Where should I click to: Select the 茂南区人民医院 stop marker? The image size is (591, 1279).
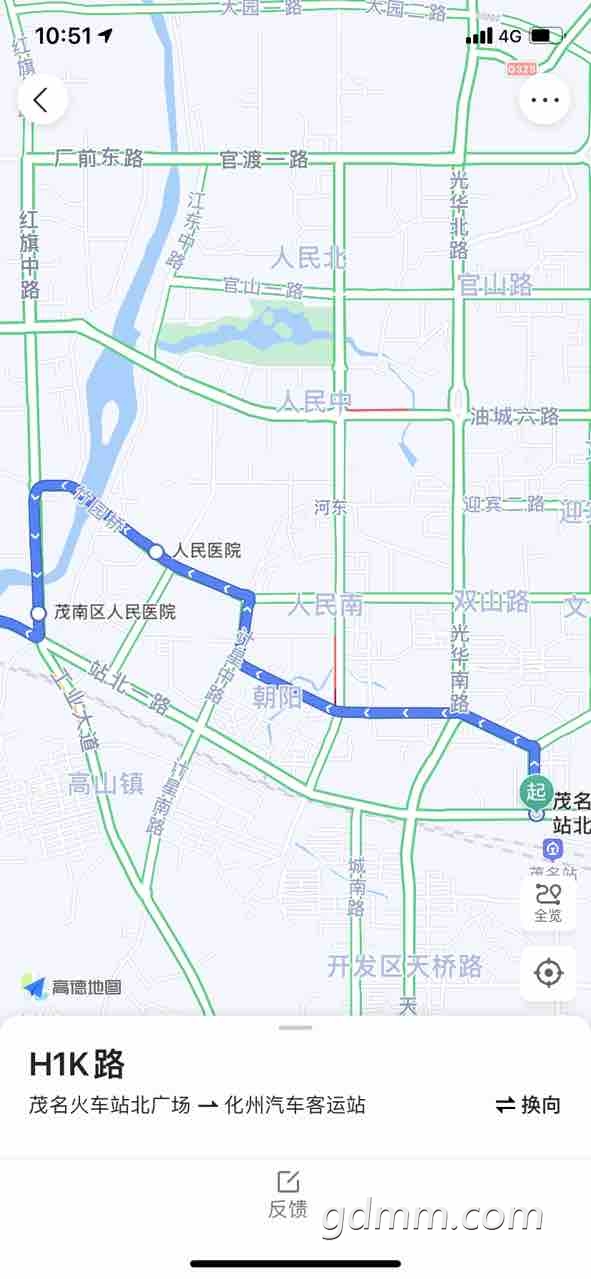point(38,612)
